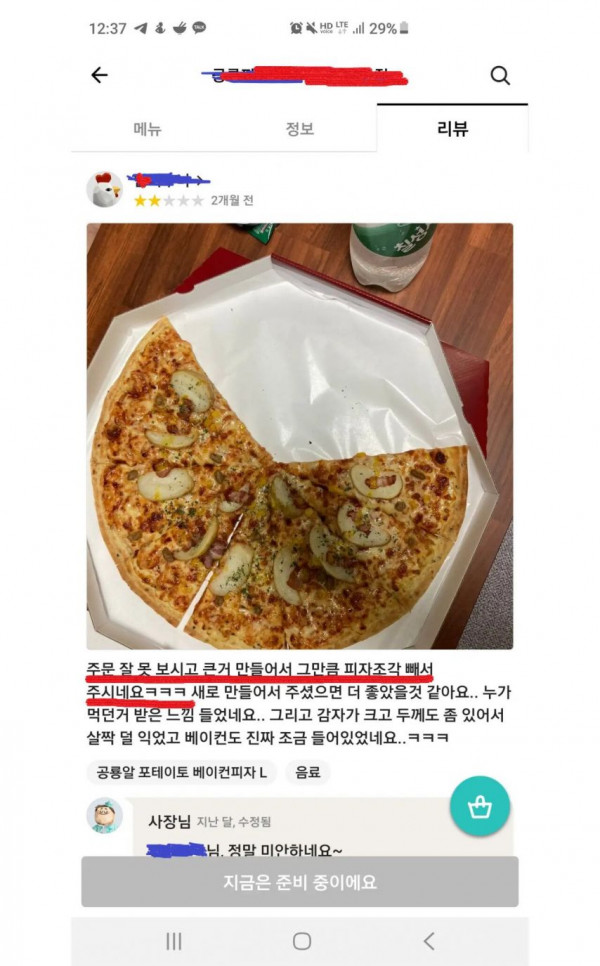Enlarge the pizza review photo
600x966 pixels.
300,436
